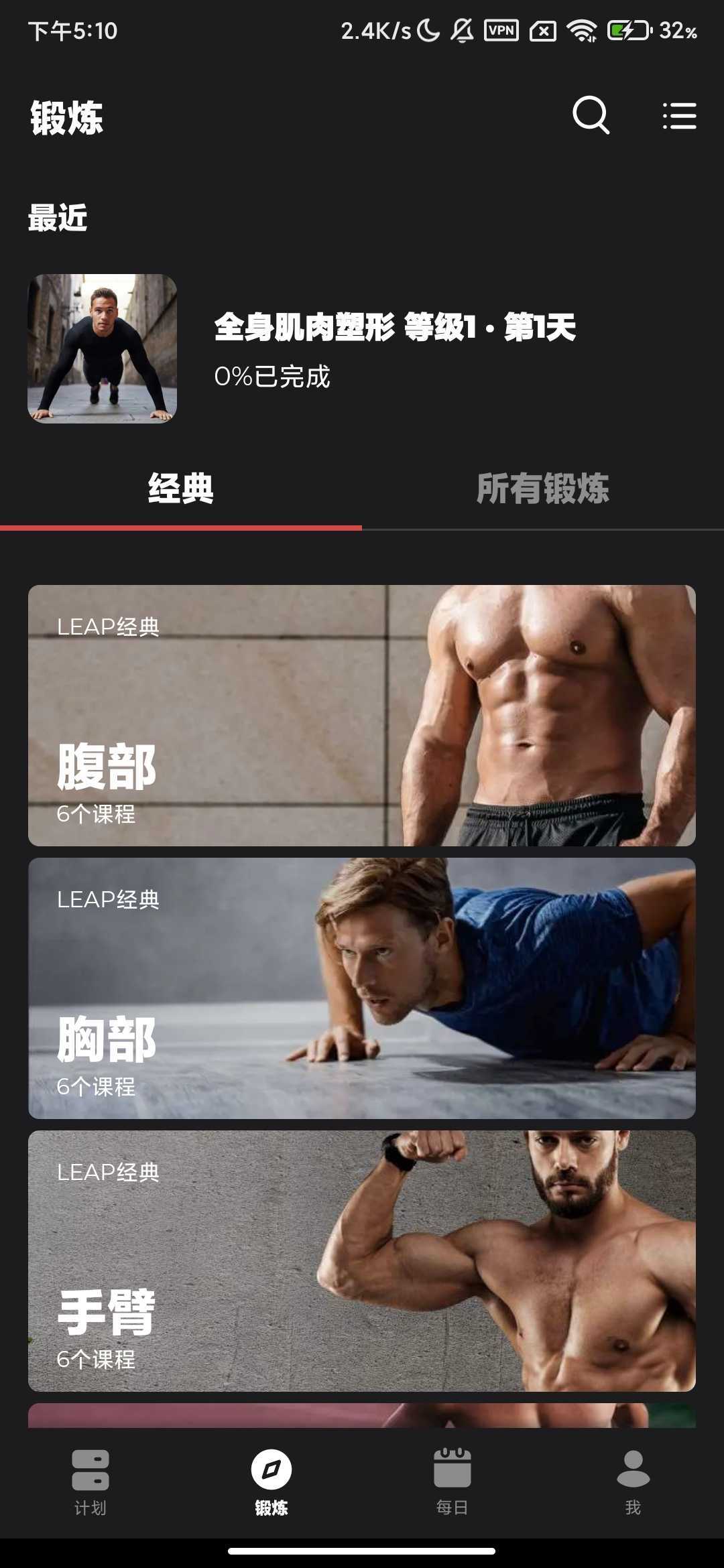
Task: Open the 胸部 workout card
Action: [362, 988]
